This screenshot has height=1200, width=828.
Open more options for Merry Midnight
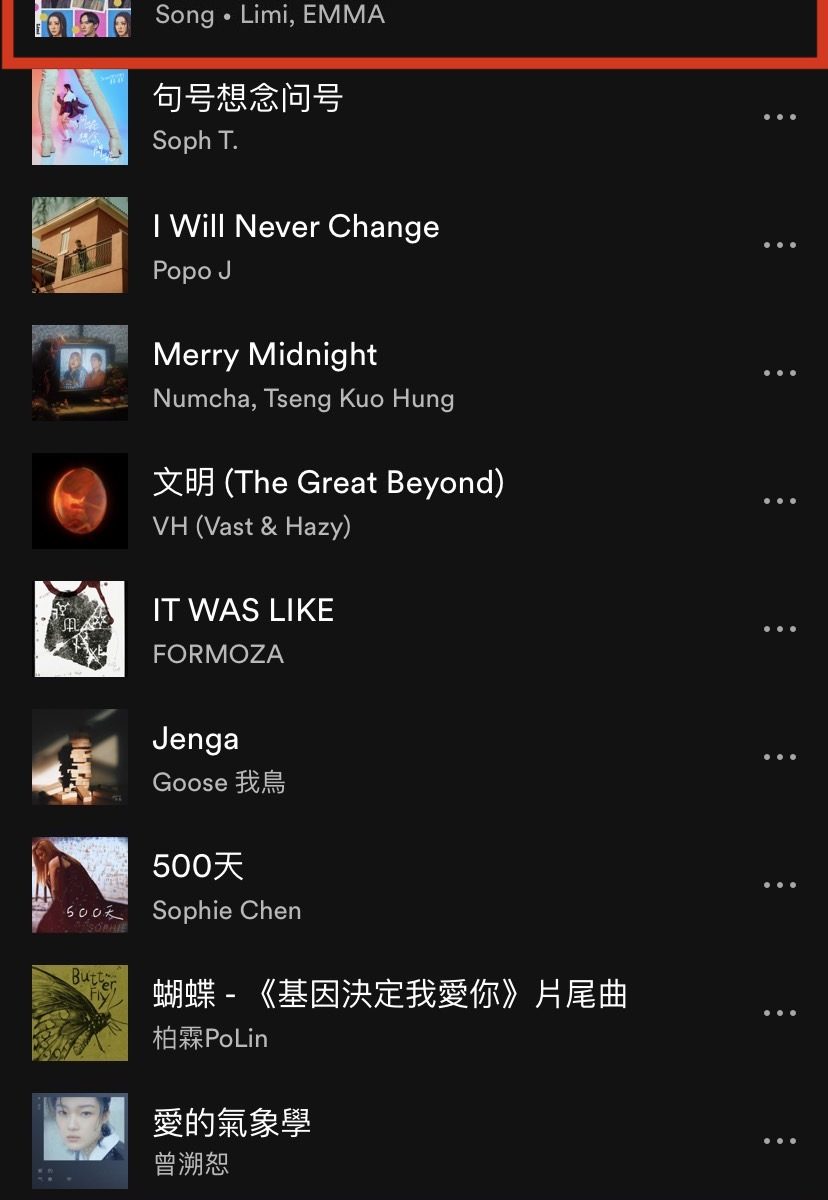click(779, 373)
